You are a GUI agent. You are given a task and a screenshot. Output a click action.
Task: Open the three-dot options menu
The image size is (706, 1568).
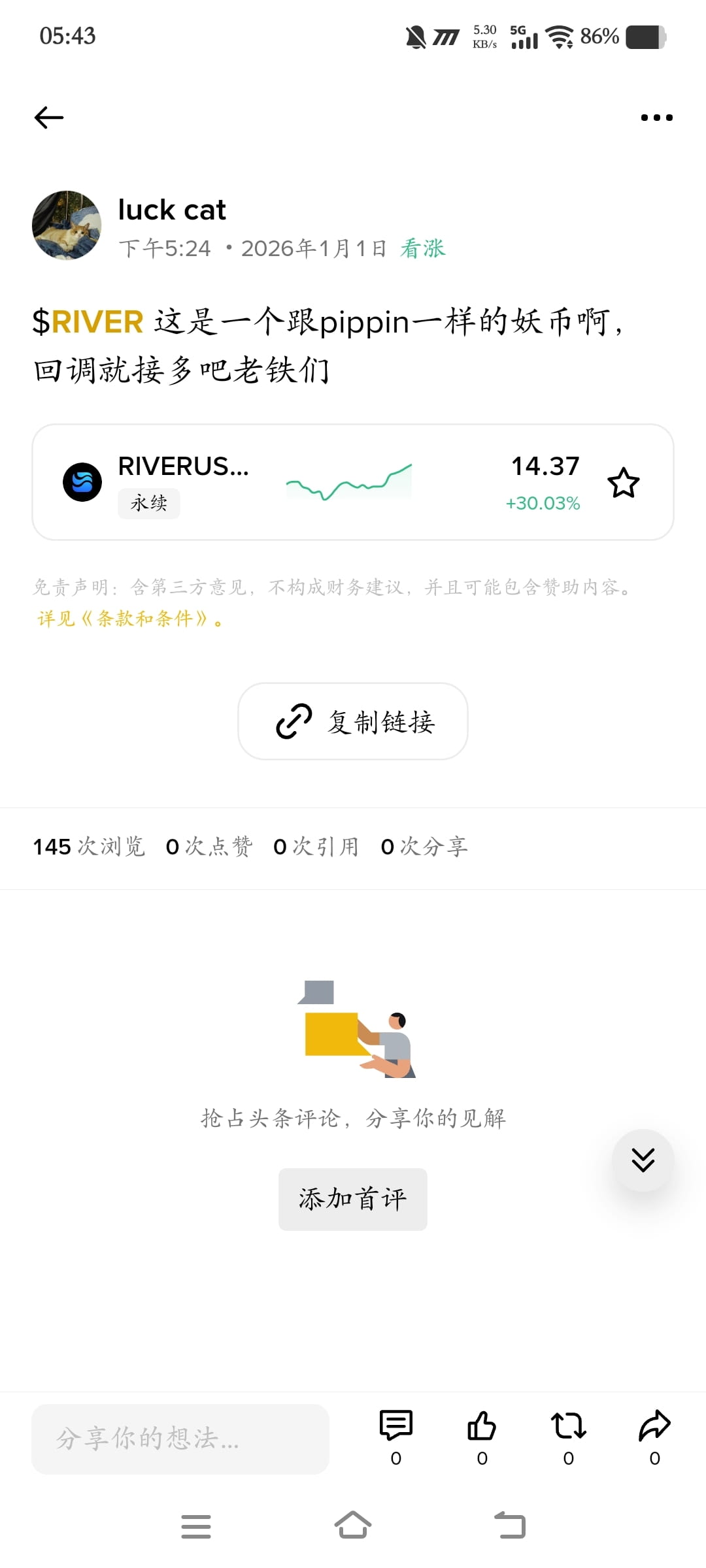pyautogui.click(x=656, y=117)
